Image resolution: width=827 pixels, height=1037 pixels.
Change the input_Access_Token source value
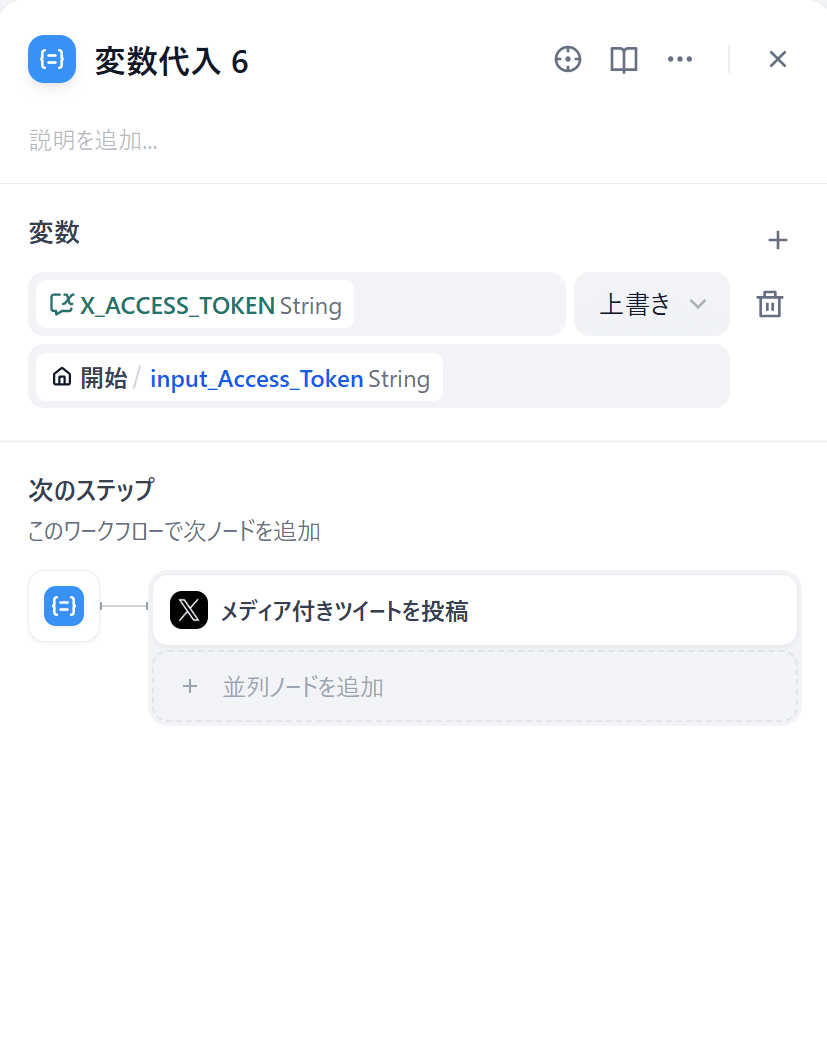pos(378,378)
